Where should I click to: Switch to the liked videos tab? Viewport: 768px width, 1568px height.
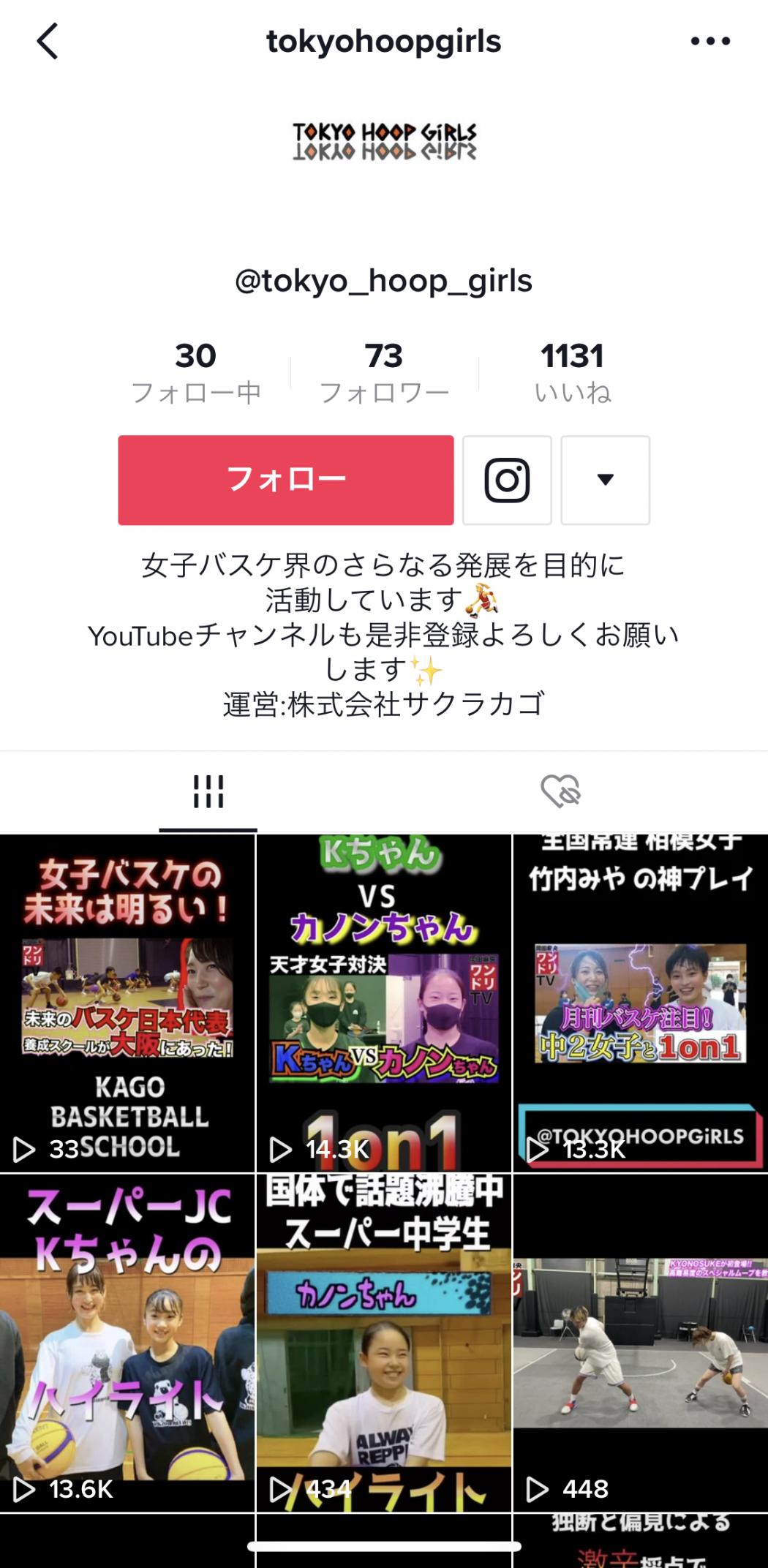560,791
